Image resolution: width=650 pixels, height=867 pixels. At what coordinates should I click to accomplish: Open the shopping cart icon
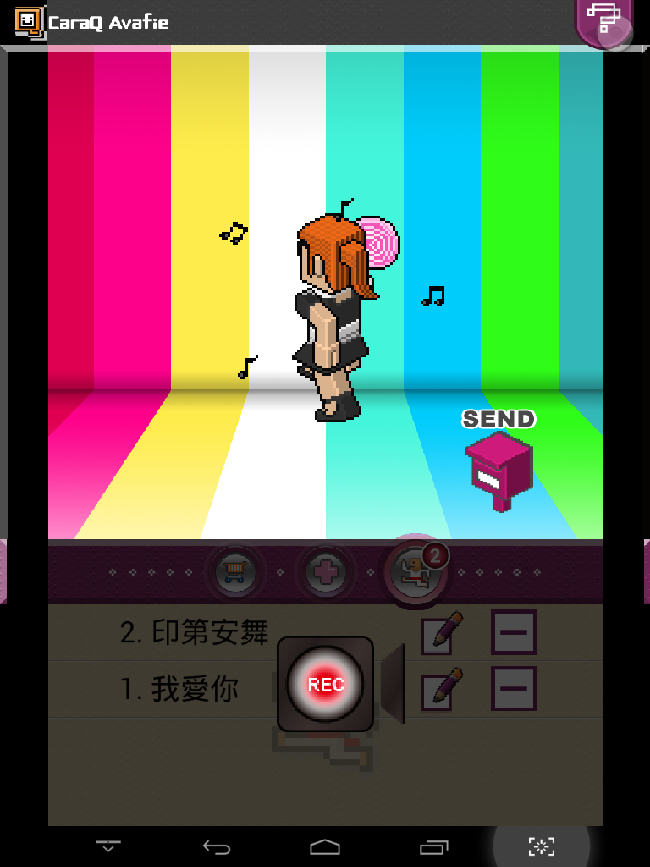(235, 573)
